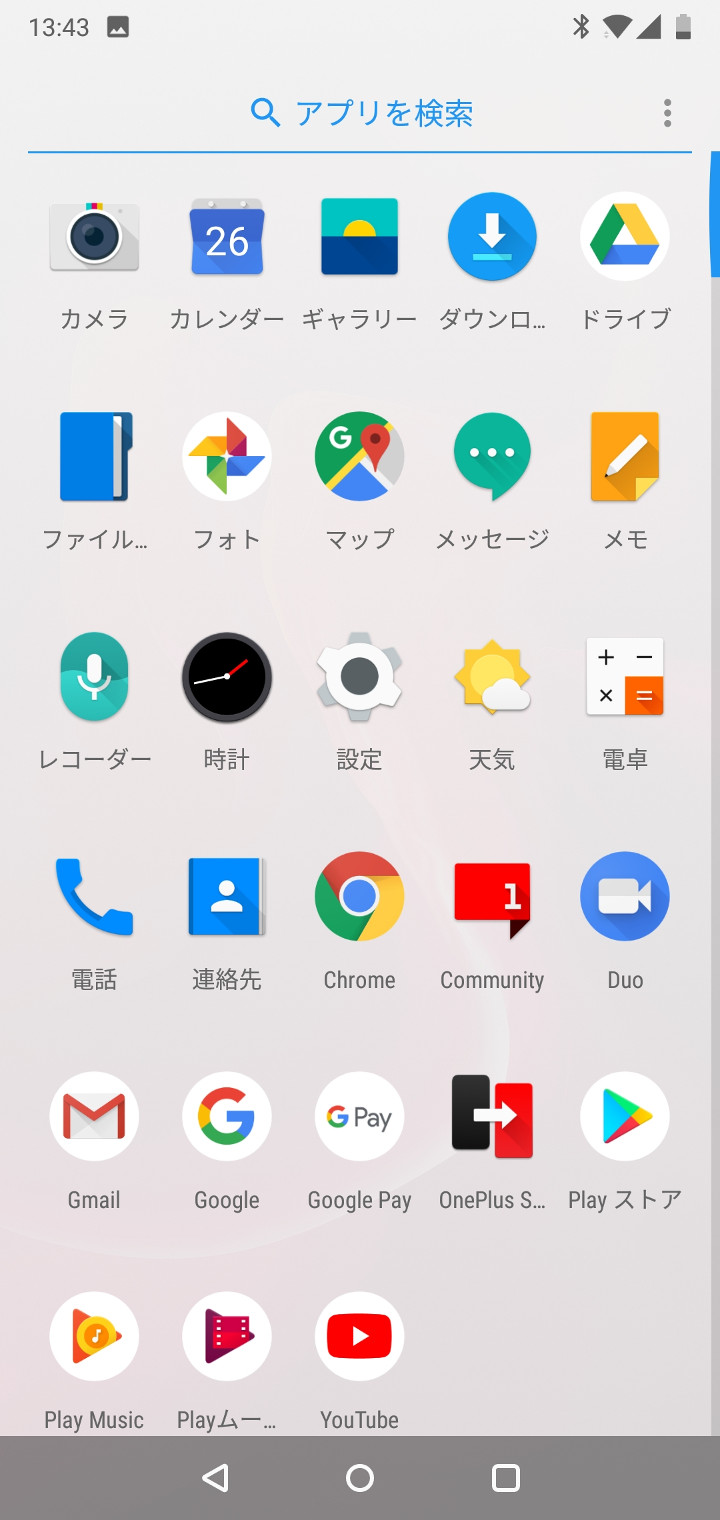The width and height of the screenshot is (720, 1520).
Task: Open the メッセージ app
Action: tap(492, 457)
